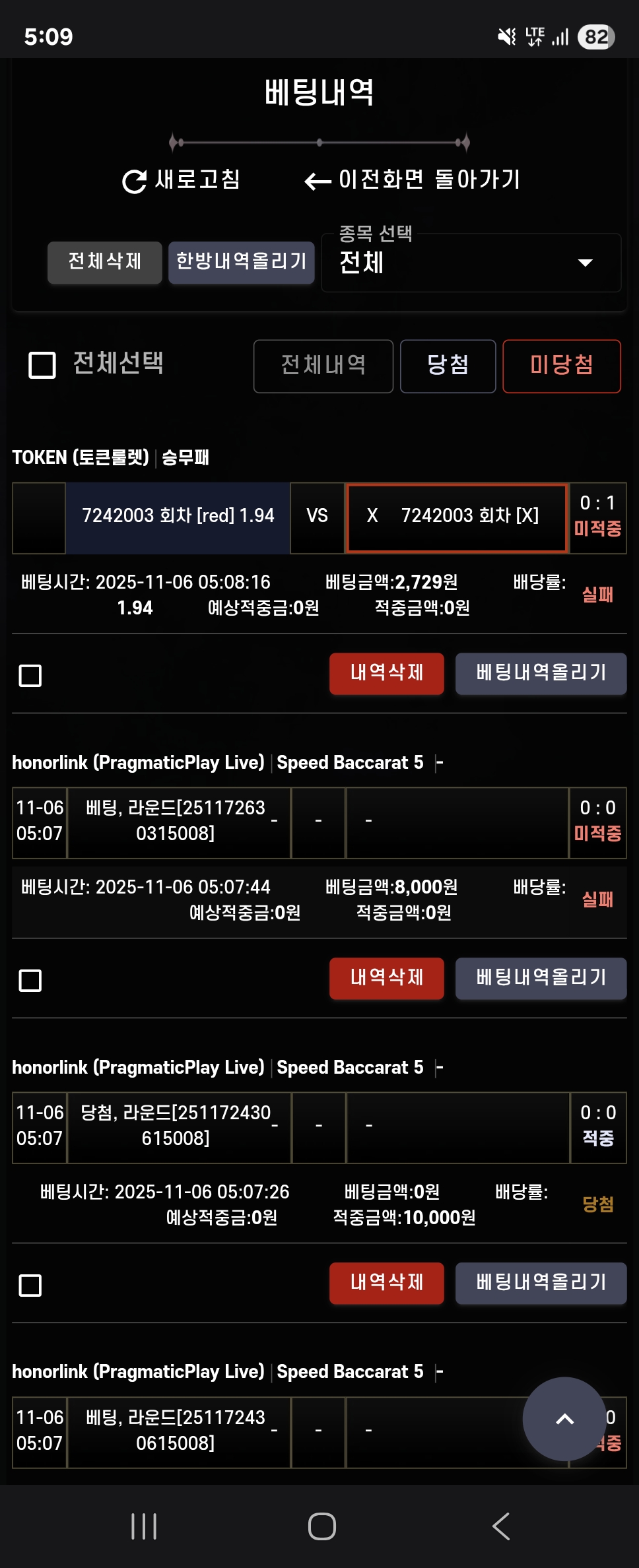
Task: Switch to the 당첨 tab
Action: click(x=448, y=366)
